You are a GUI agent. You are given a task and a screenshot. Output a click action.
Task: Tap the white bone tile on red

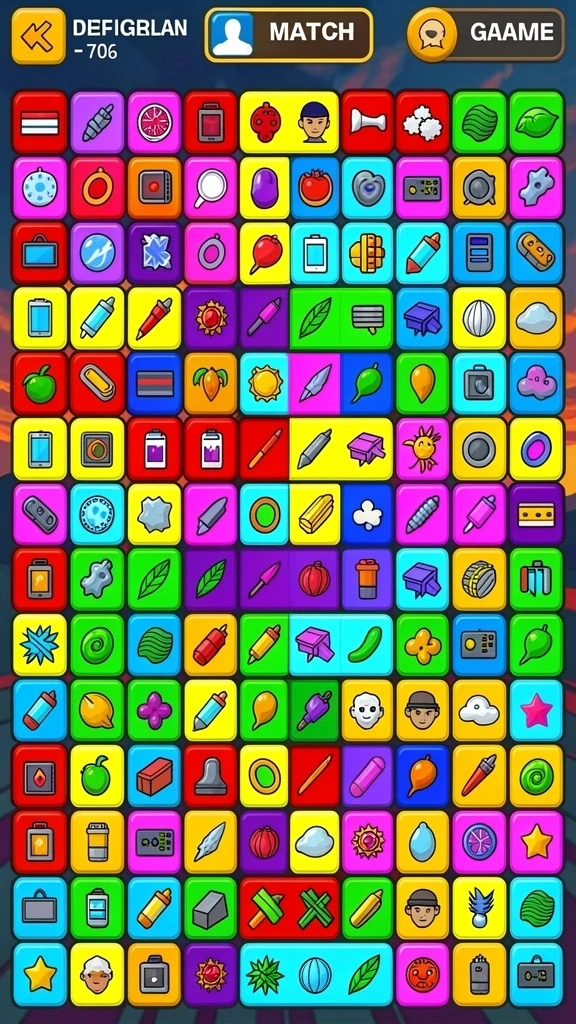[x=366, y=122]
